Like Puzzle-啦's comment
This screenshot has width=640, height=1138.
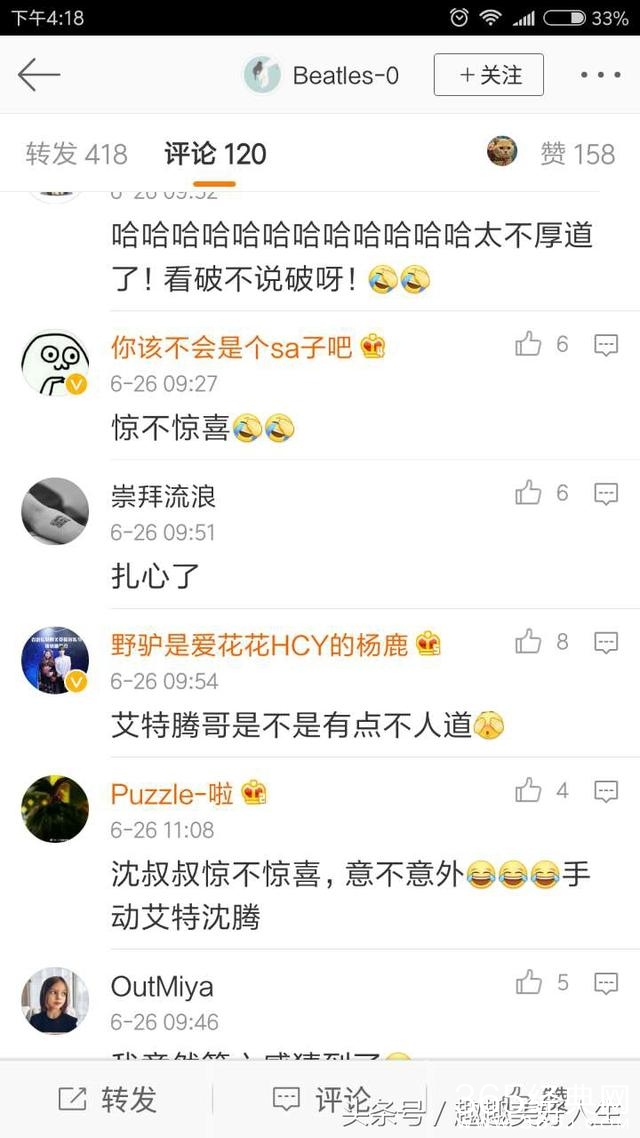click(529, 791)
